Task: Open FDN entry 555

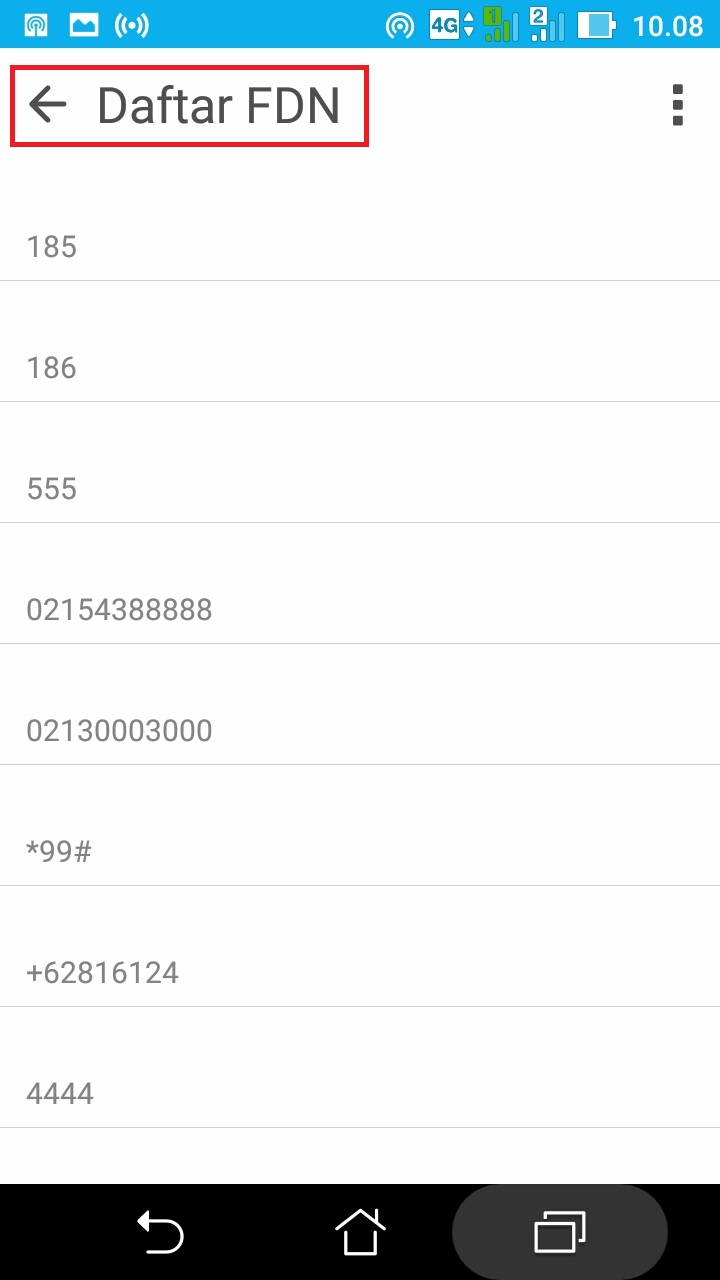Action: click(360, 488)
